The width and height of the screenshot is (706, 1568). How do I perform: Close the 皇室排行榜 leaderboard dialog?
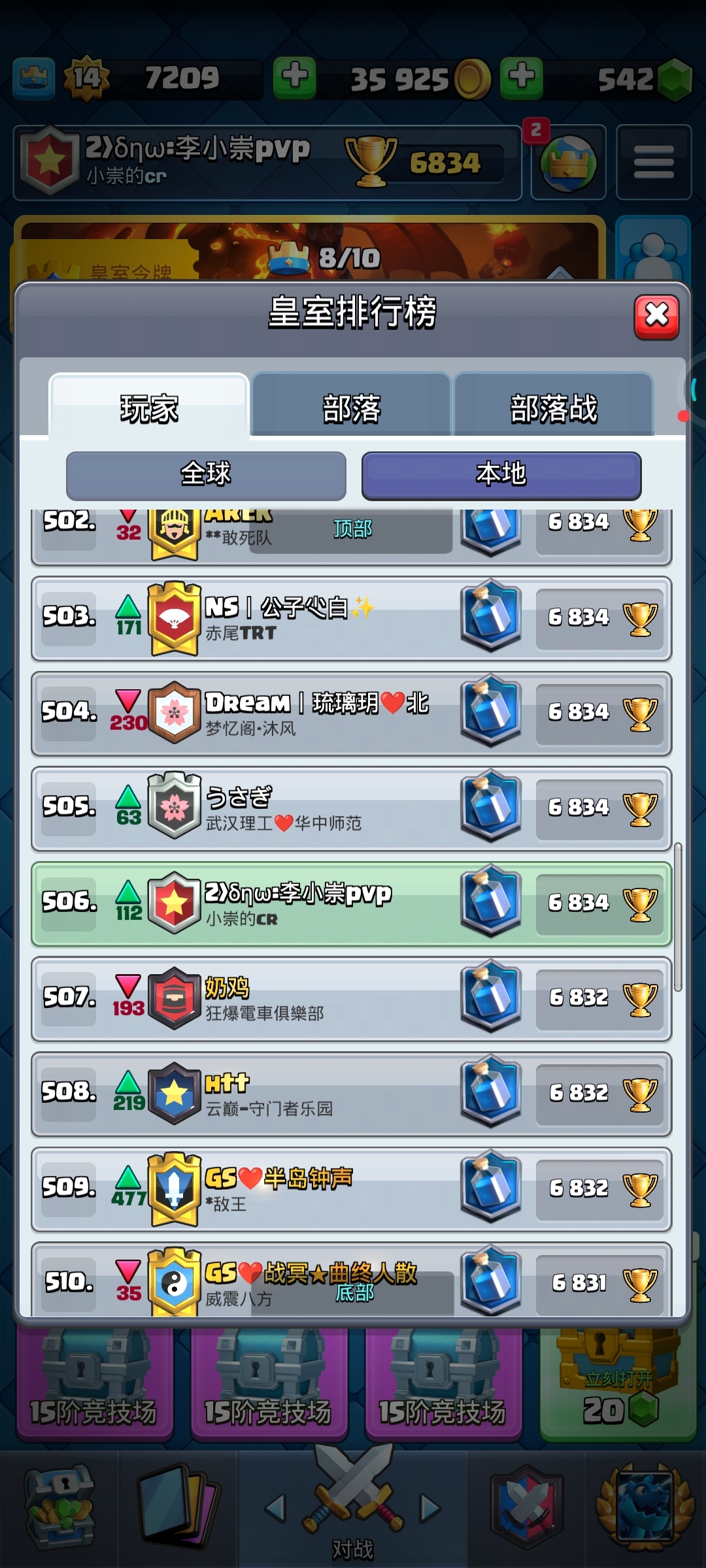tap(656, 317)
